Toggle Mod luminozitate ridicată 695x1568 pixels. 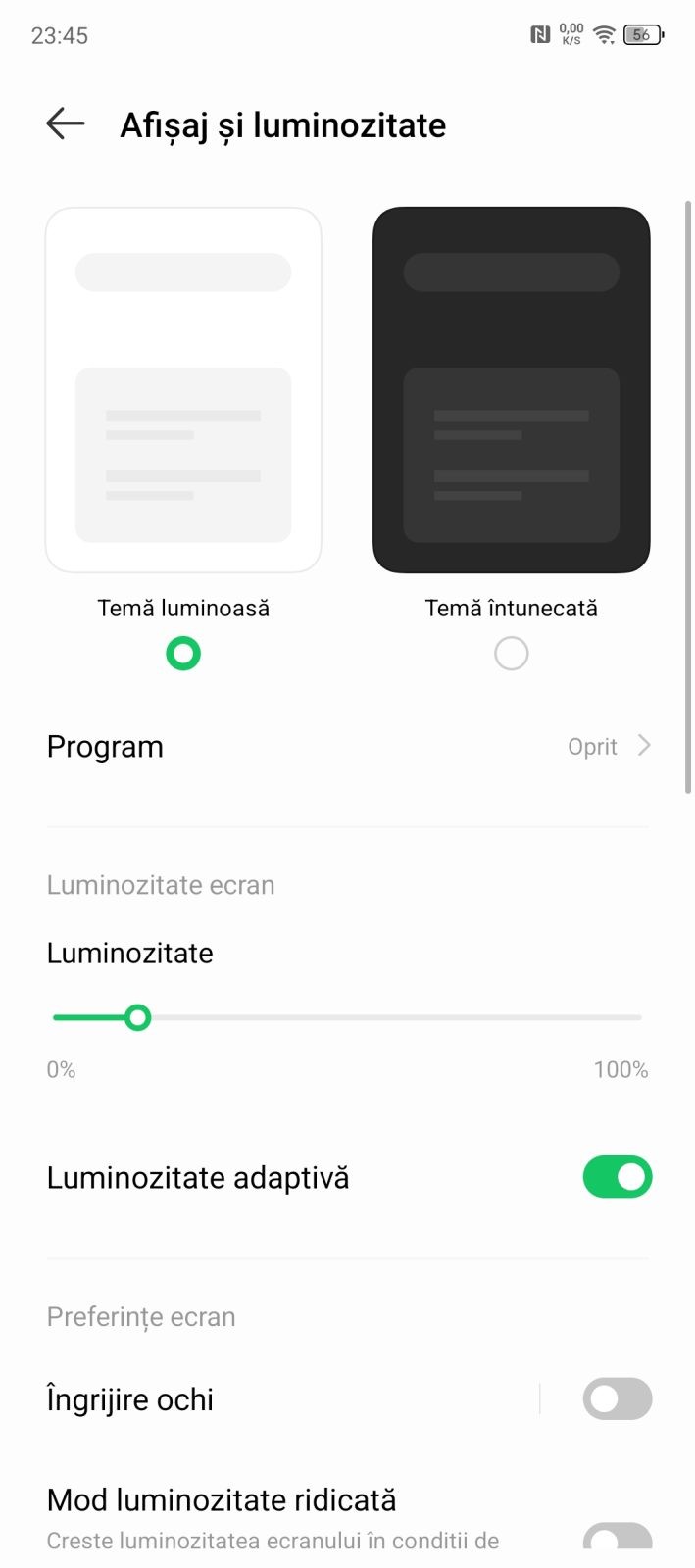pyautogui.click(x=617, y=1536)
